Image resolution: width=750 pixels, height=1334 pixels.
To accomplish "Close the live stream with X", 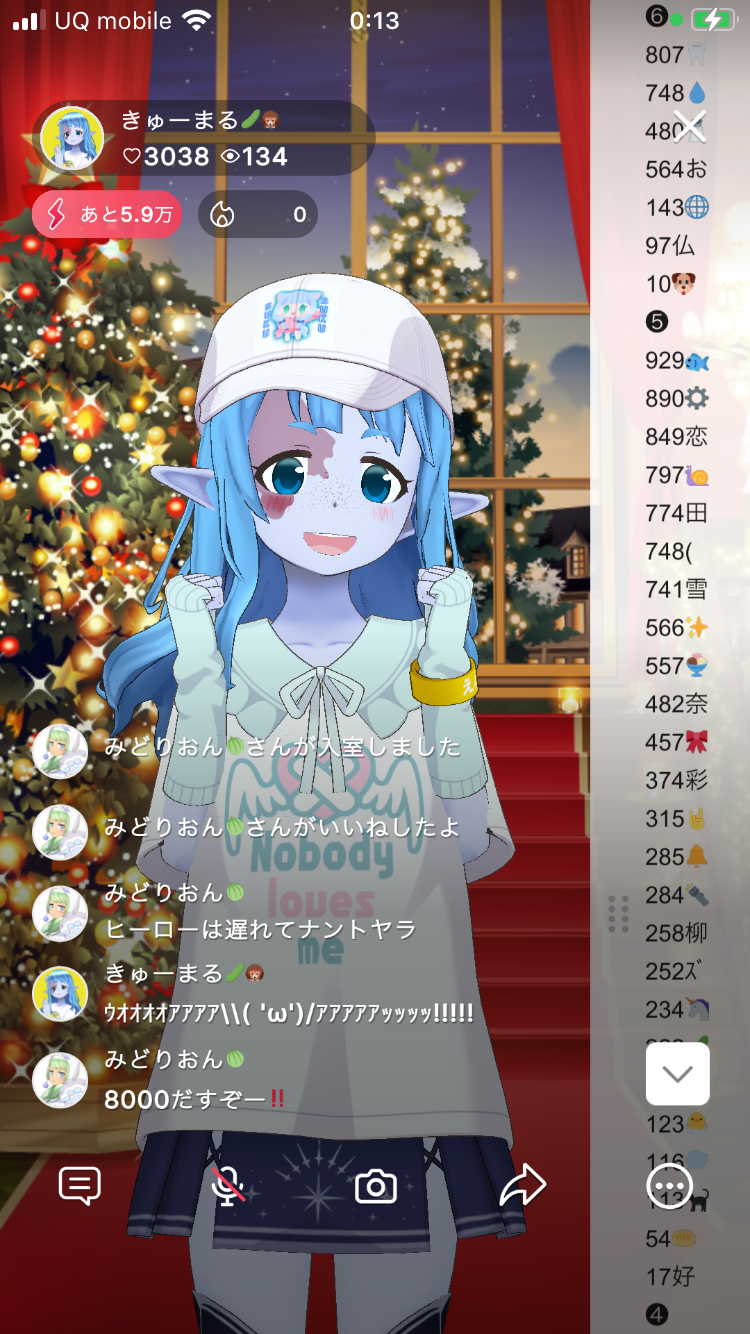I will [x=689, y=127].
